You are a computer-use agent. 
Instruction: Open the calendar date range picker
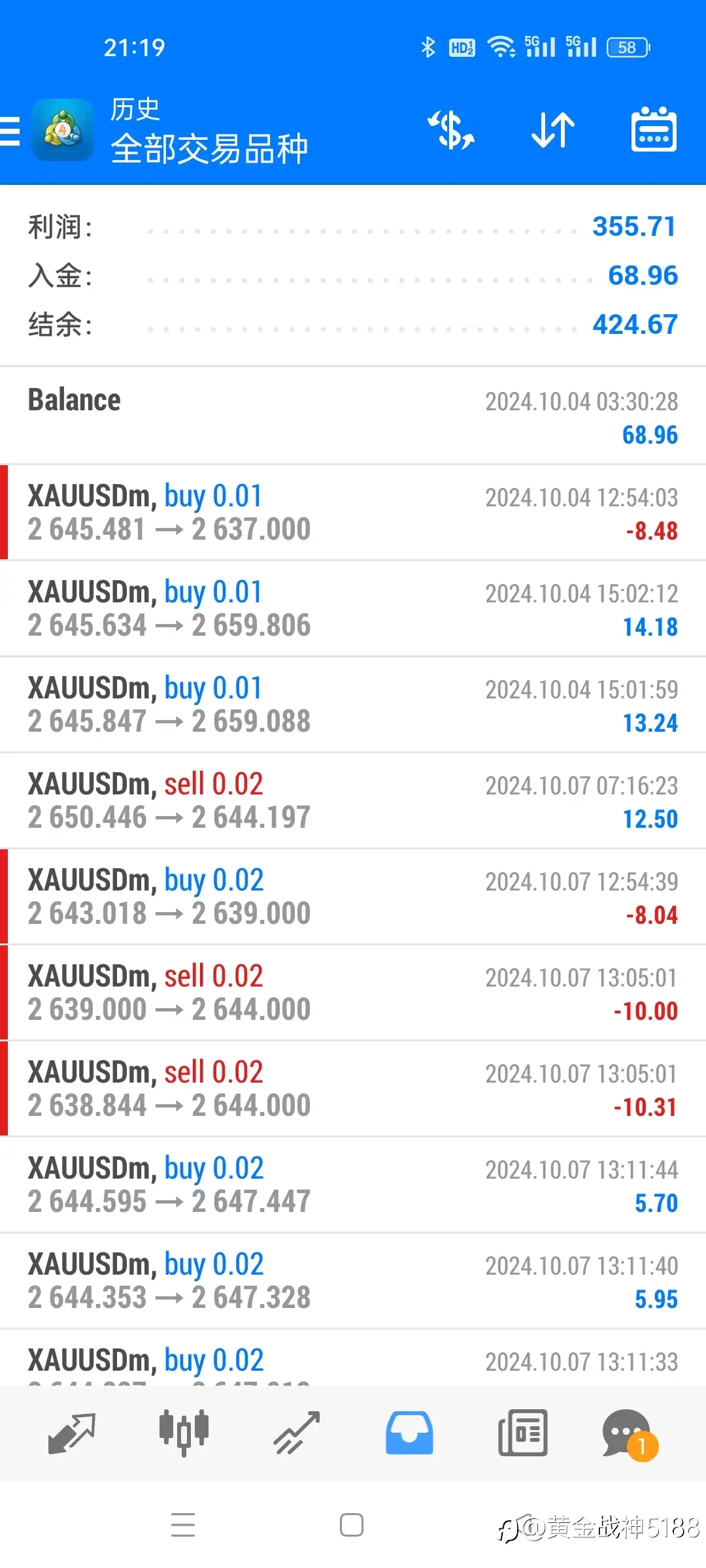coord(654,129)
